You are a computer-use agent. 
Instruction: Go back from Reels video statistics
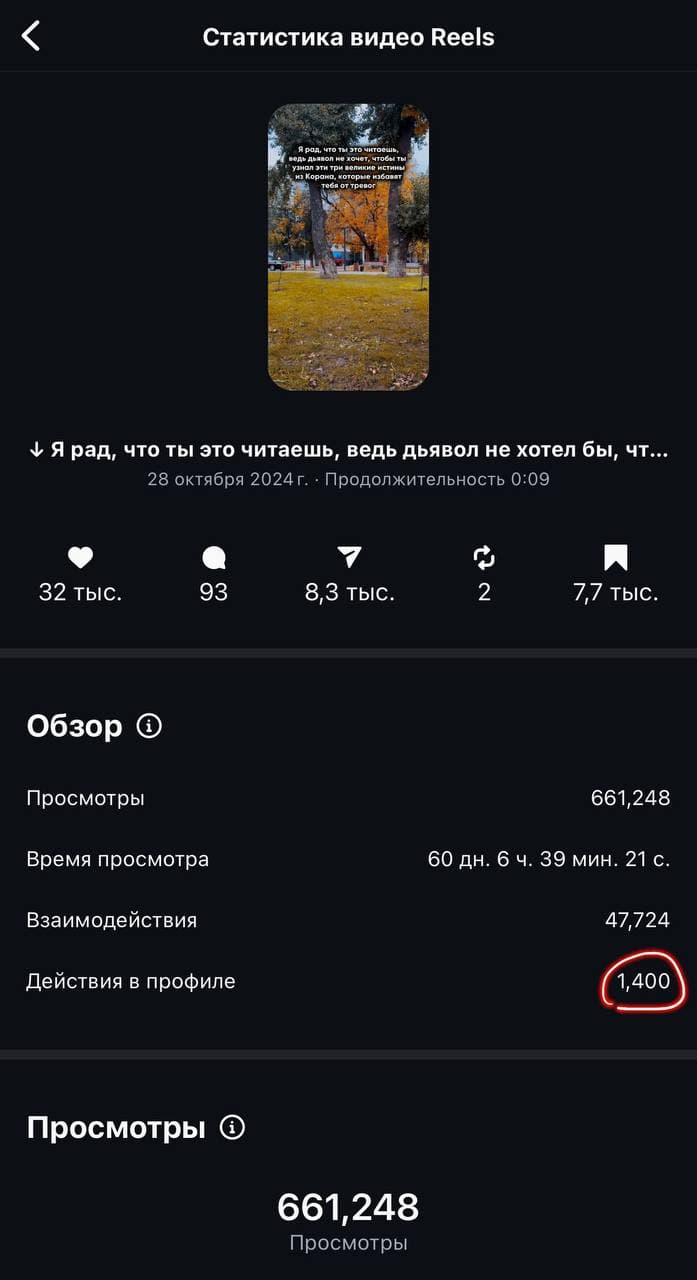(x=31, y=37)
